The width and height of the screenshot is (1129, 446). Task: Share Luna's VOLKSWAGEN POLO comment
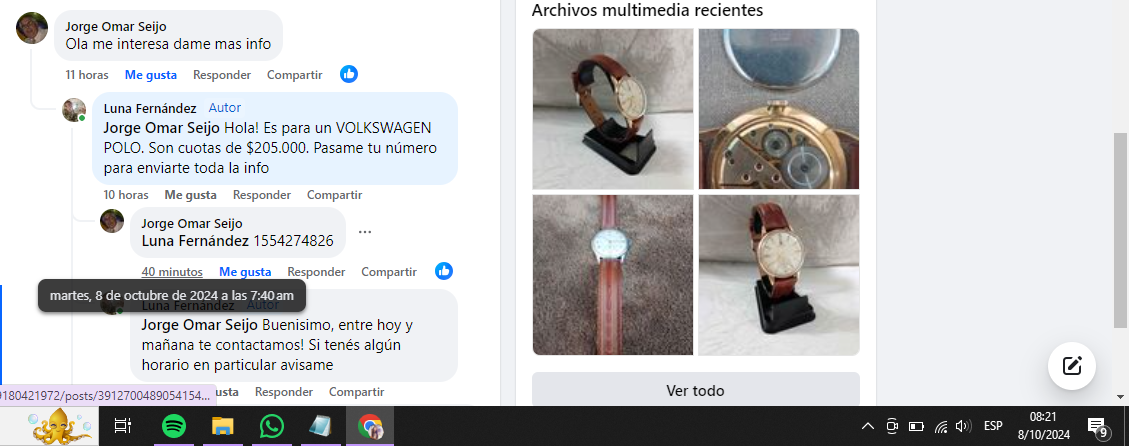click(x=334, y=195)
